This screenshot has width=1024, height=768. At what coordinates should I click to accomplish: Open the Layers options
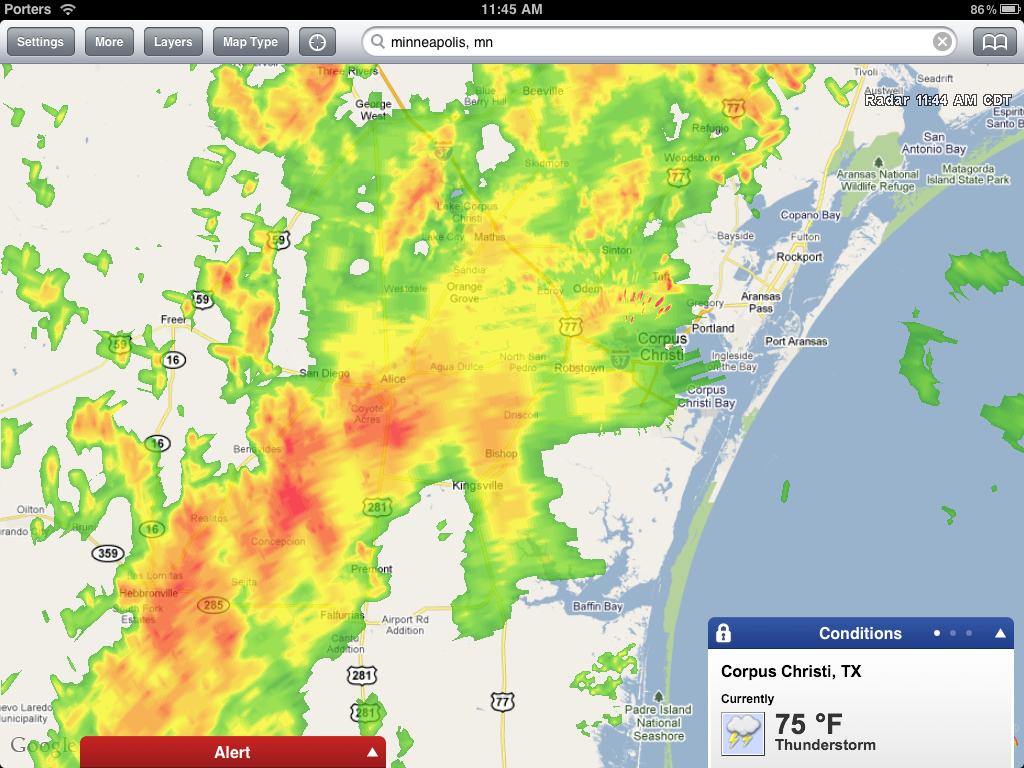pyautogui.click(x=173, y=42)
